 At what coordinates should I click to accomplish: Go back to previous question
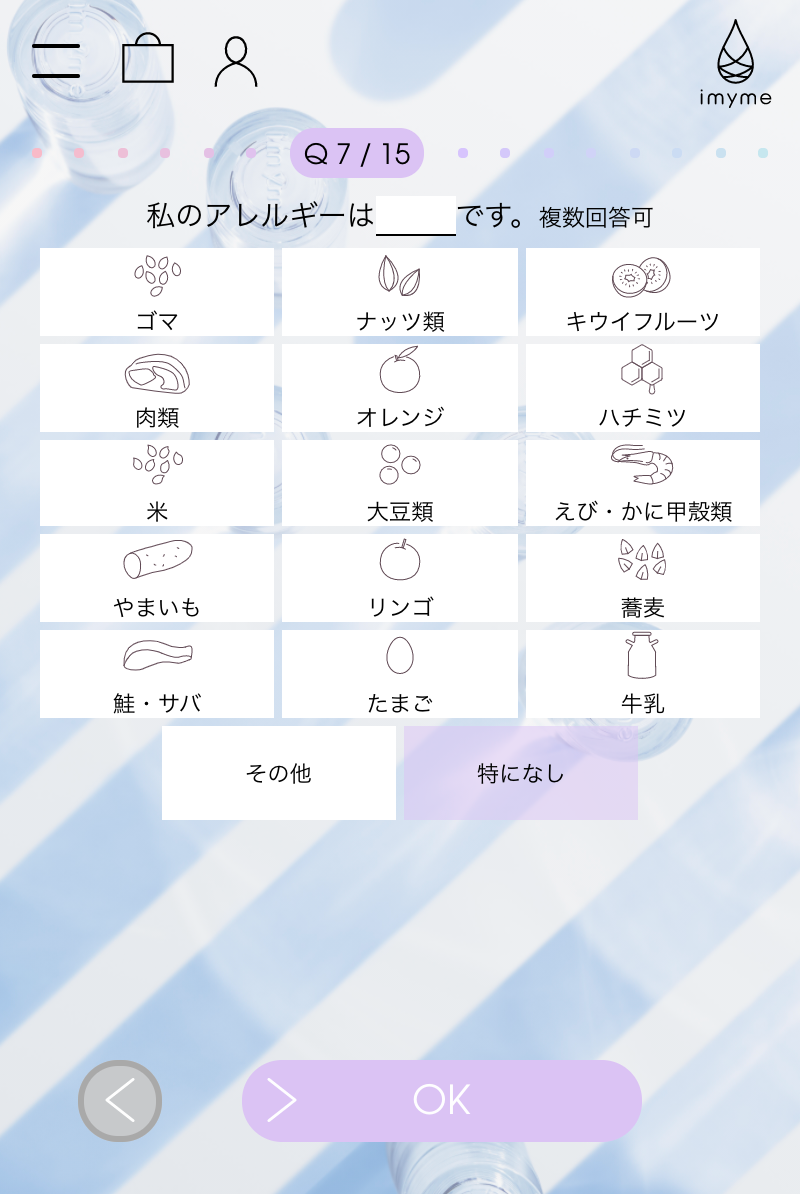pos(120,1100)
